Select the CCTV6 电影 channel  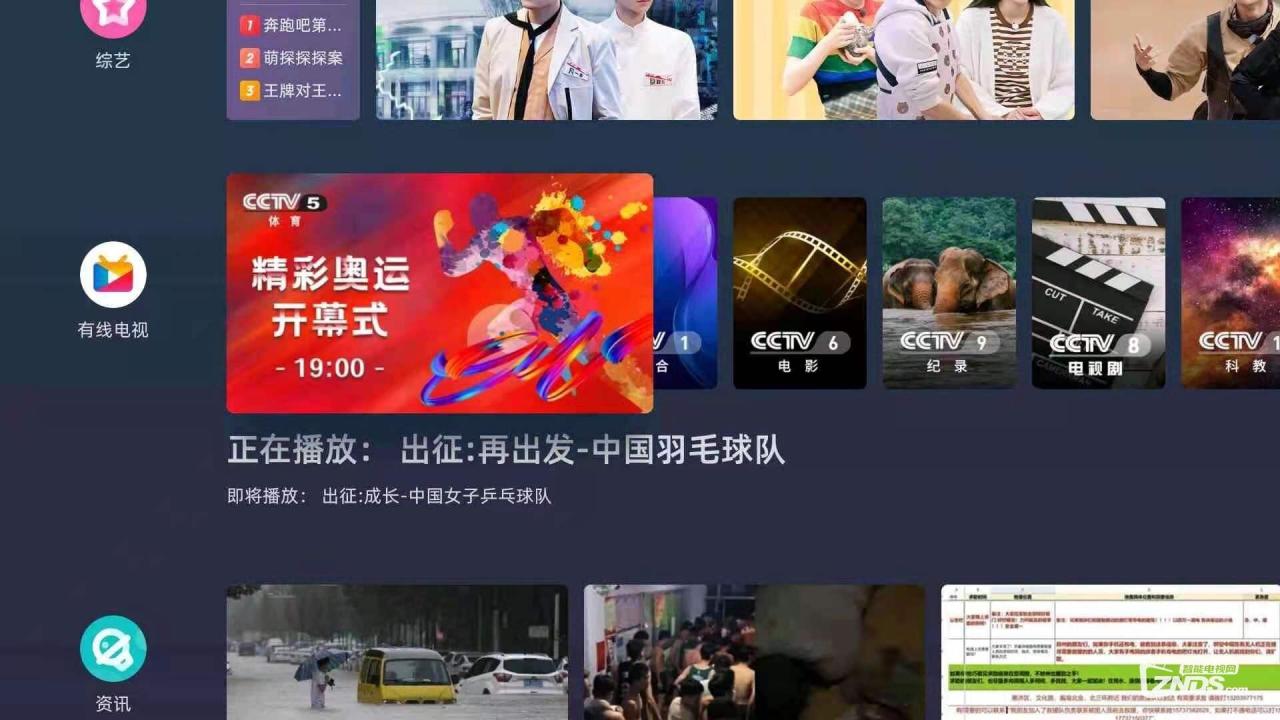[x=799, y=293]
